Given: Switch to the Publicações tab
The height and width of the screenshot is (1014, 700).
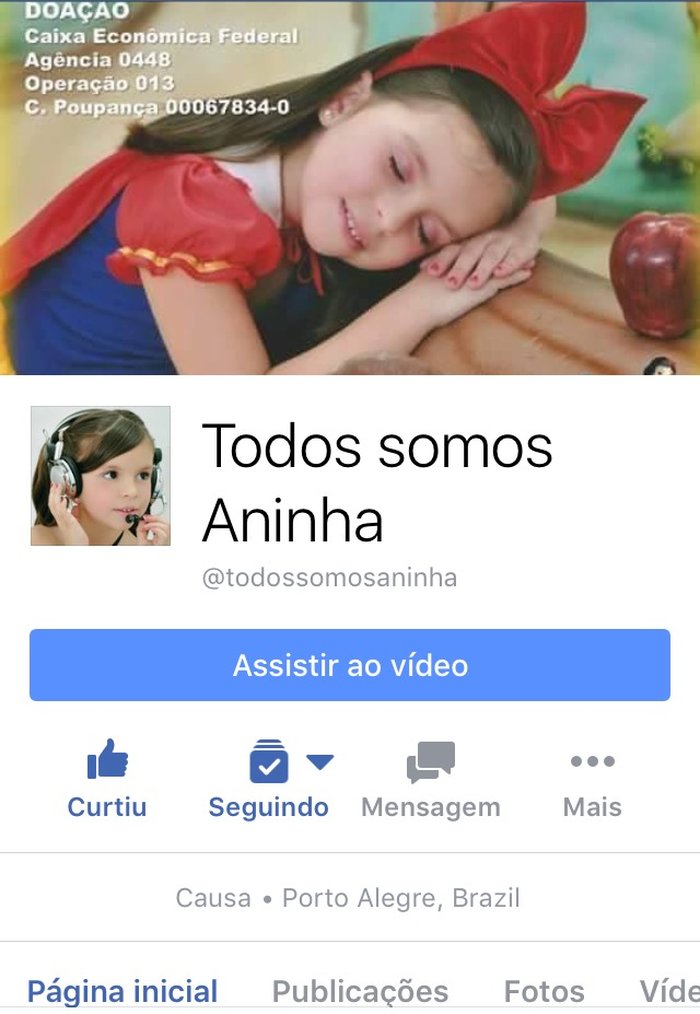Looking at the screenshot, I should 360,991.
